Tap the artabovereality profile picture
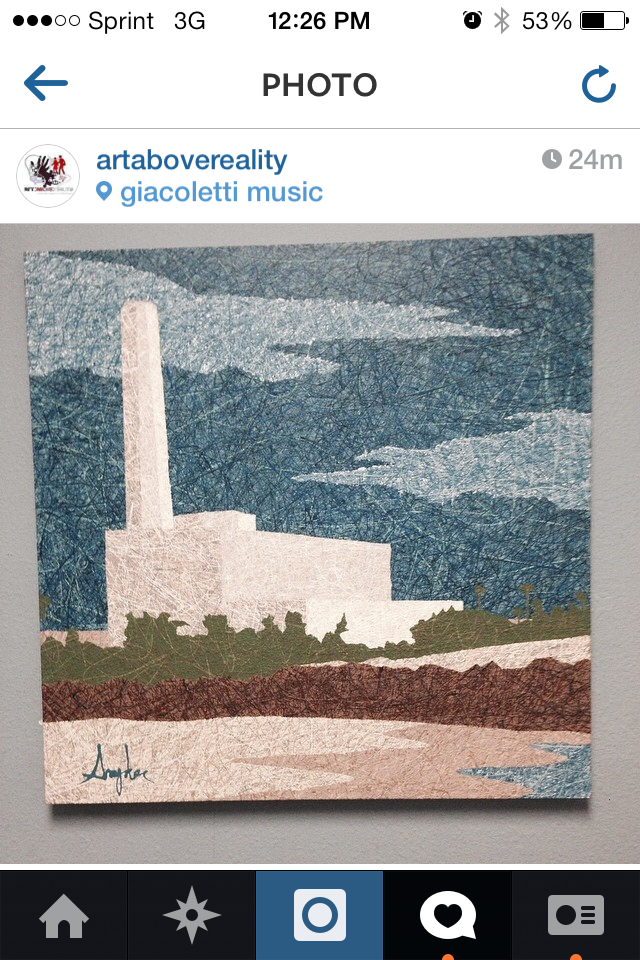640x960 pixels. click(47, 176)
